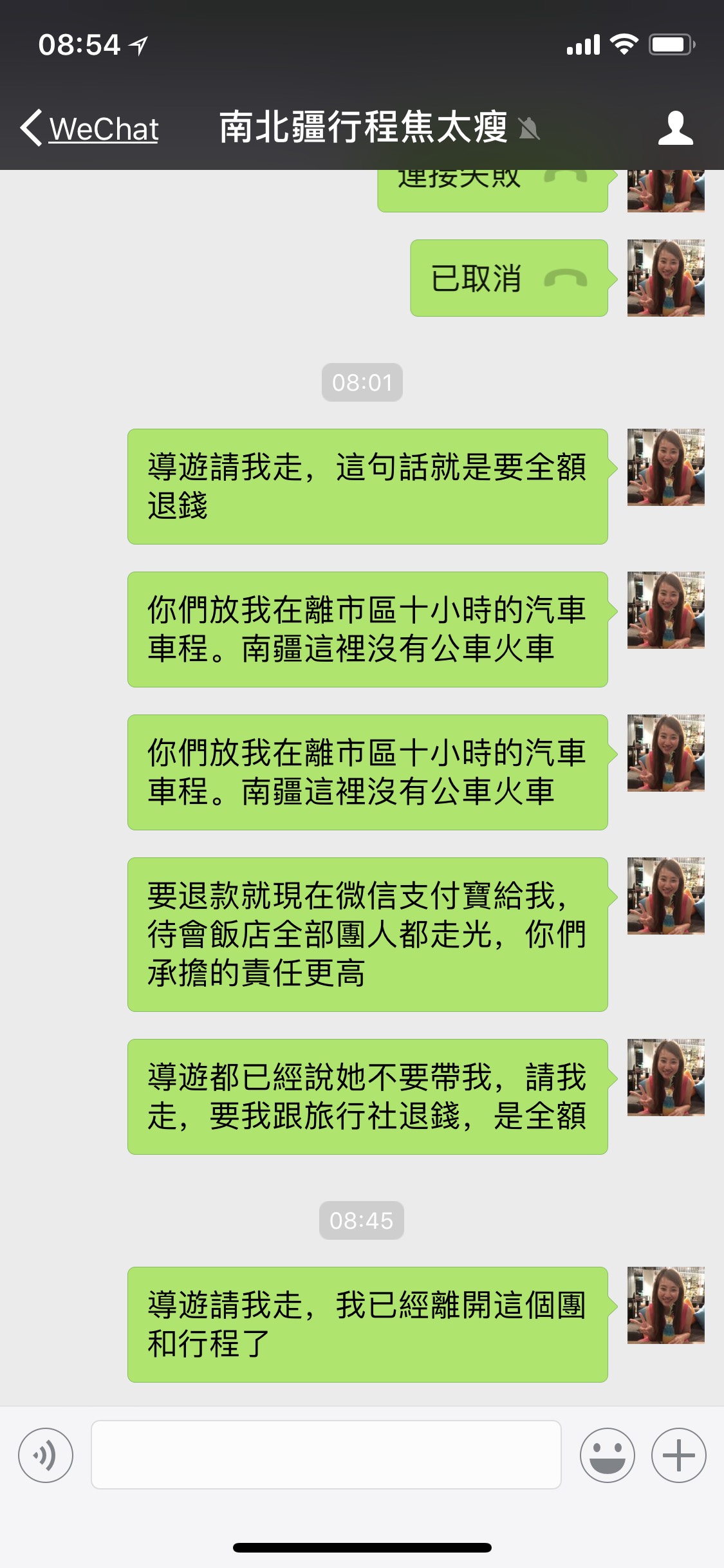Viewport: 724px width, 1568px height.
Task: Open the emoji sticker panel
Action: pos(607,1455)
